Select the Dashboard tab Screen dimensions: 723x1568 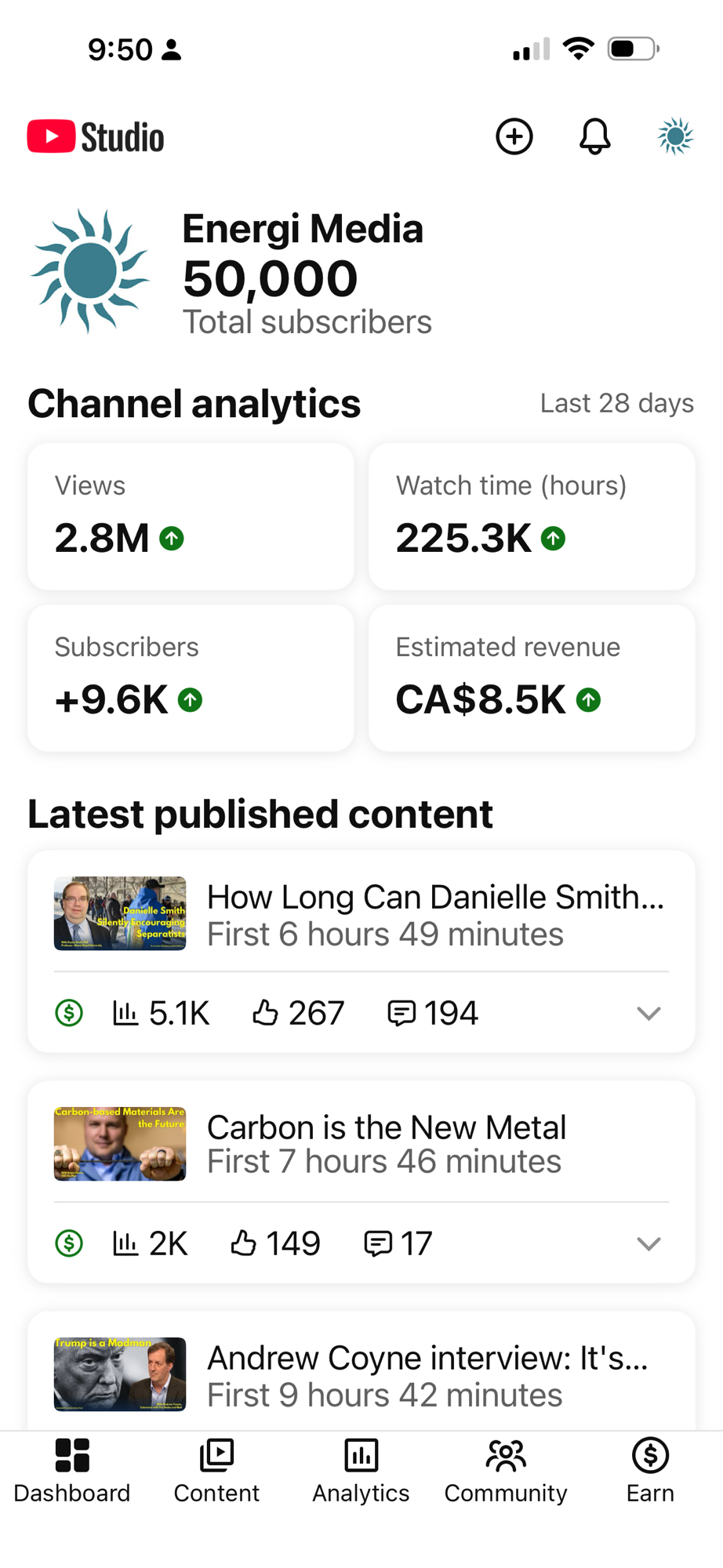coord(72,1471)
